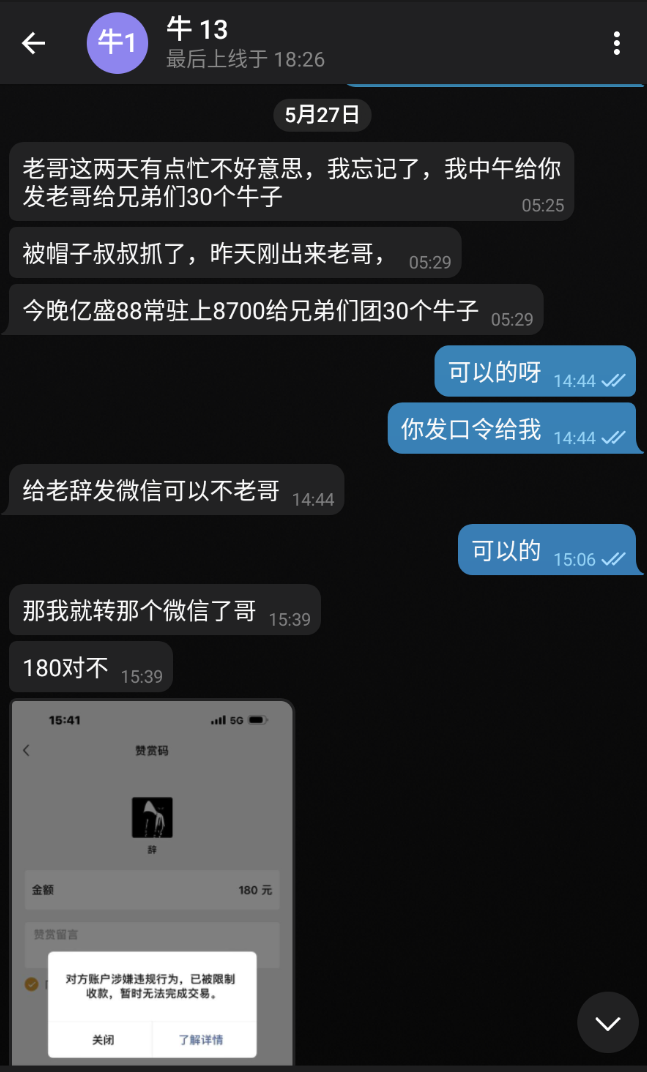Screen dimensions: 647x1072
Task: Go back to the chat list
Action: tap(33, 43)
